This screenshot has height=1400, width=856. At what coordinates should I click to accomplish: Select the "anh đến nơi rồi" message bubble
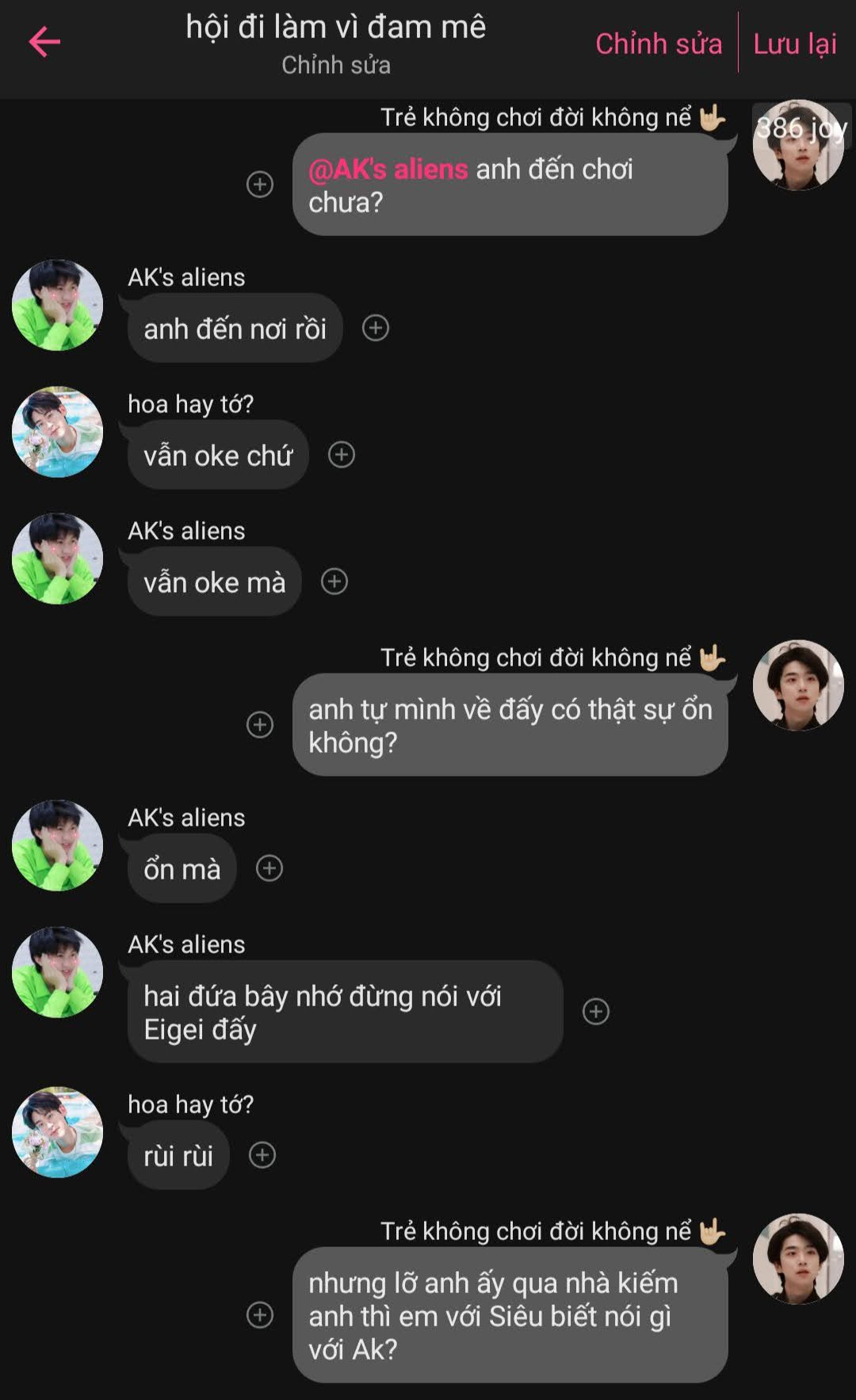pos(235,328)
